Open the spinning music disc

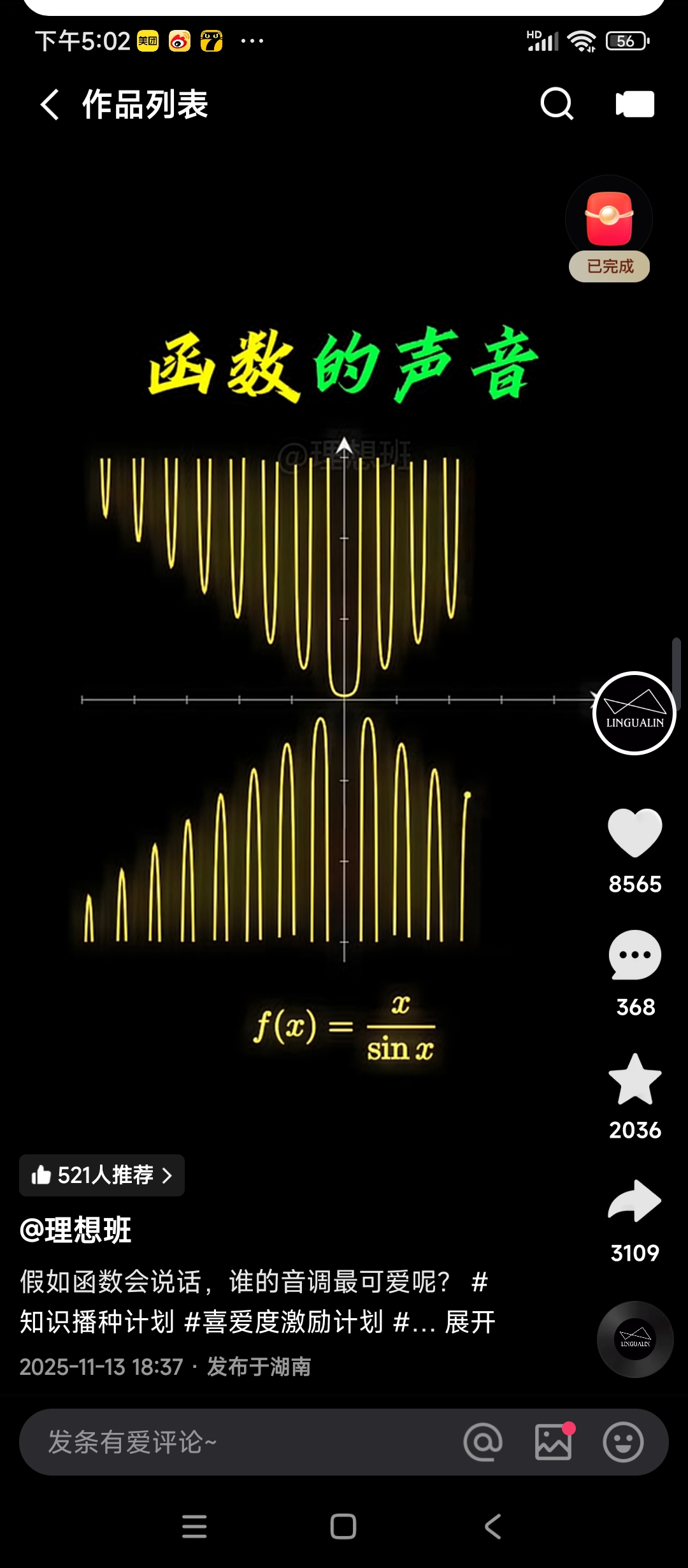[635, 1339]
